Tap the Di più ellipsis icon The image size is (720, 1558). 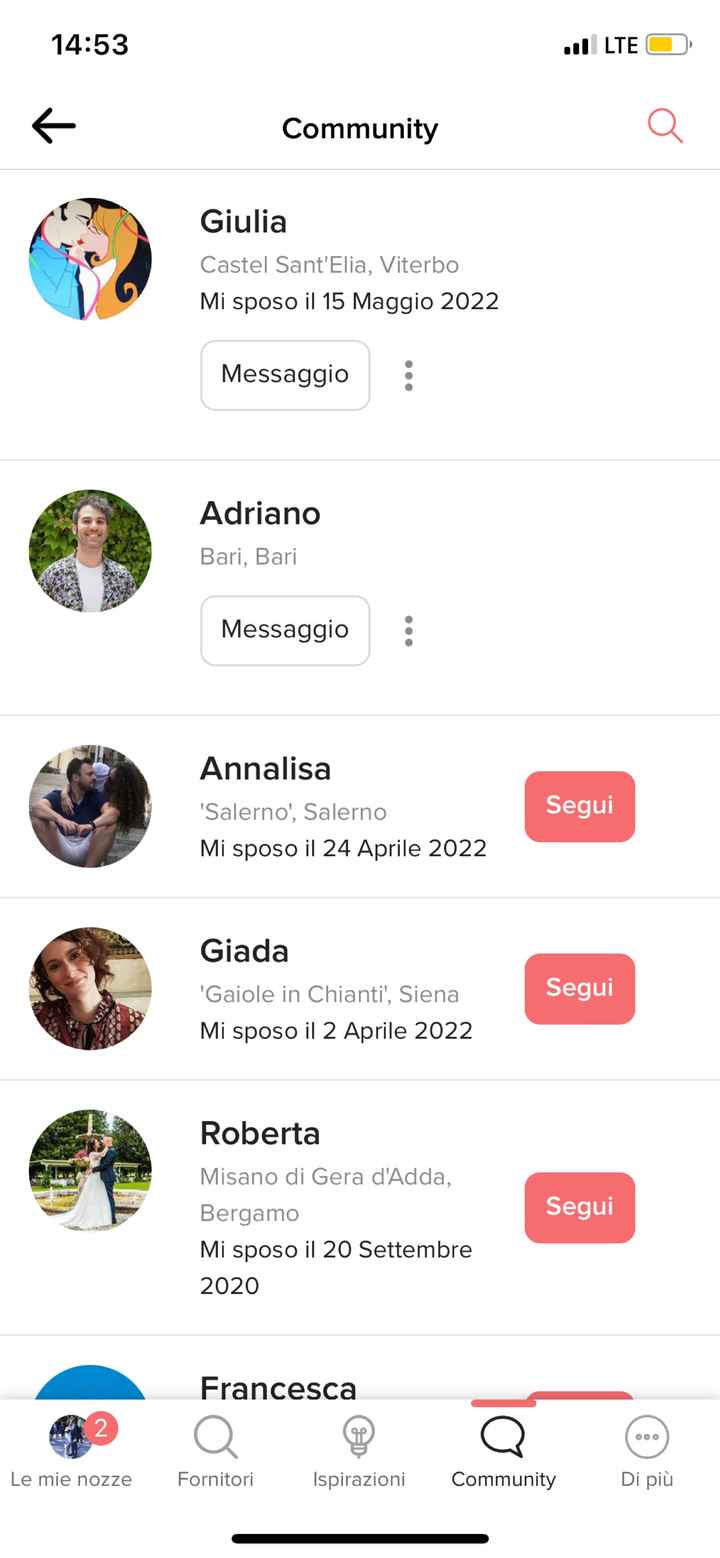pyautogui.click(x=646, y=1434)
